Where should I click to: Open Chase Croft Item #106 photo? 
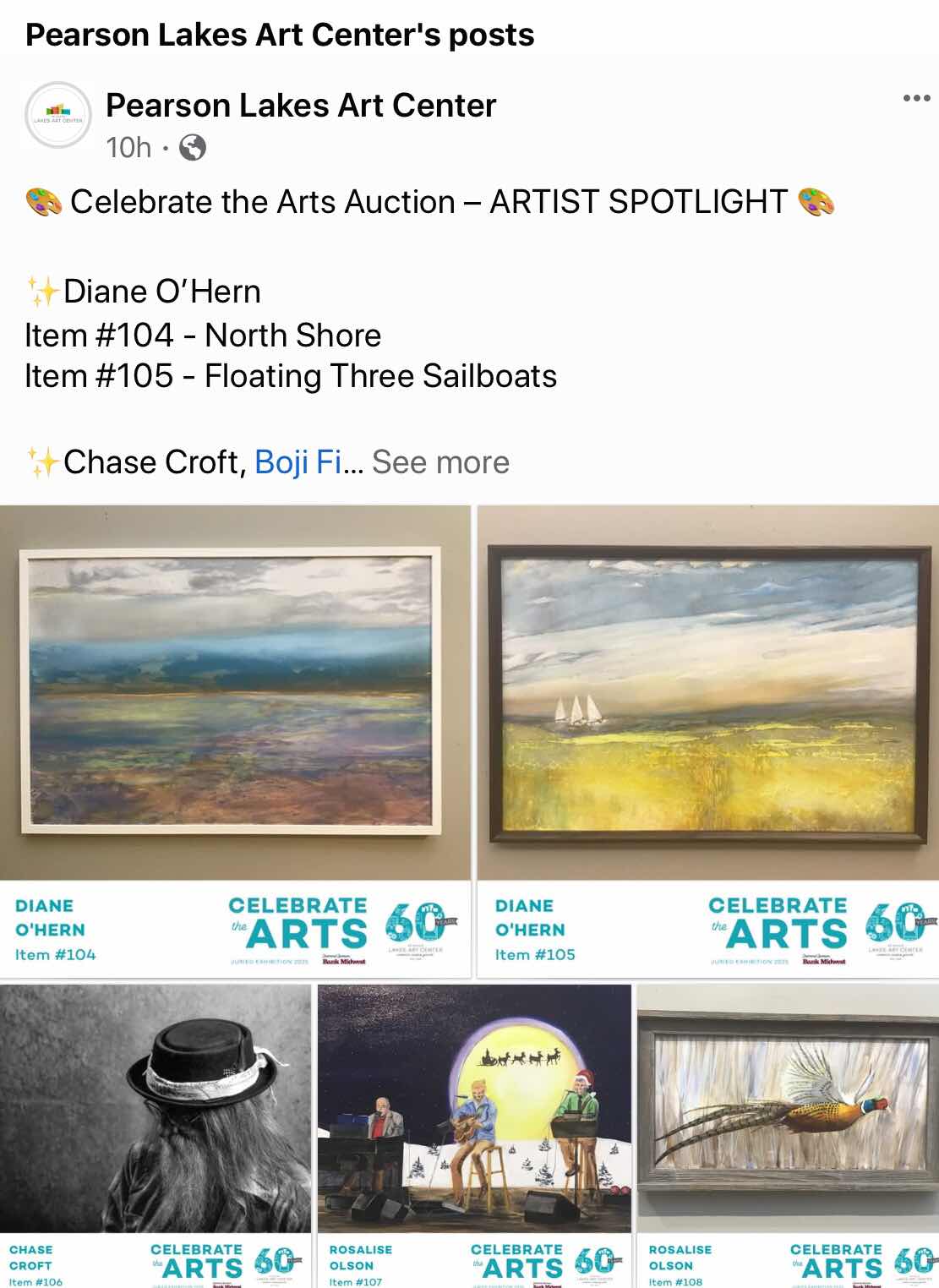[156, 1136]
